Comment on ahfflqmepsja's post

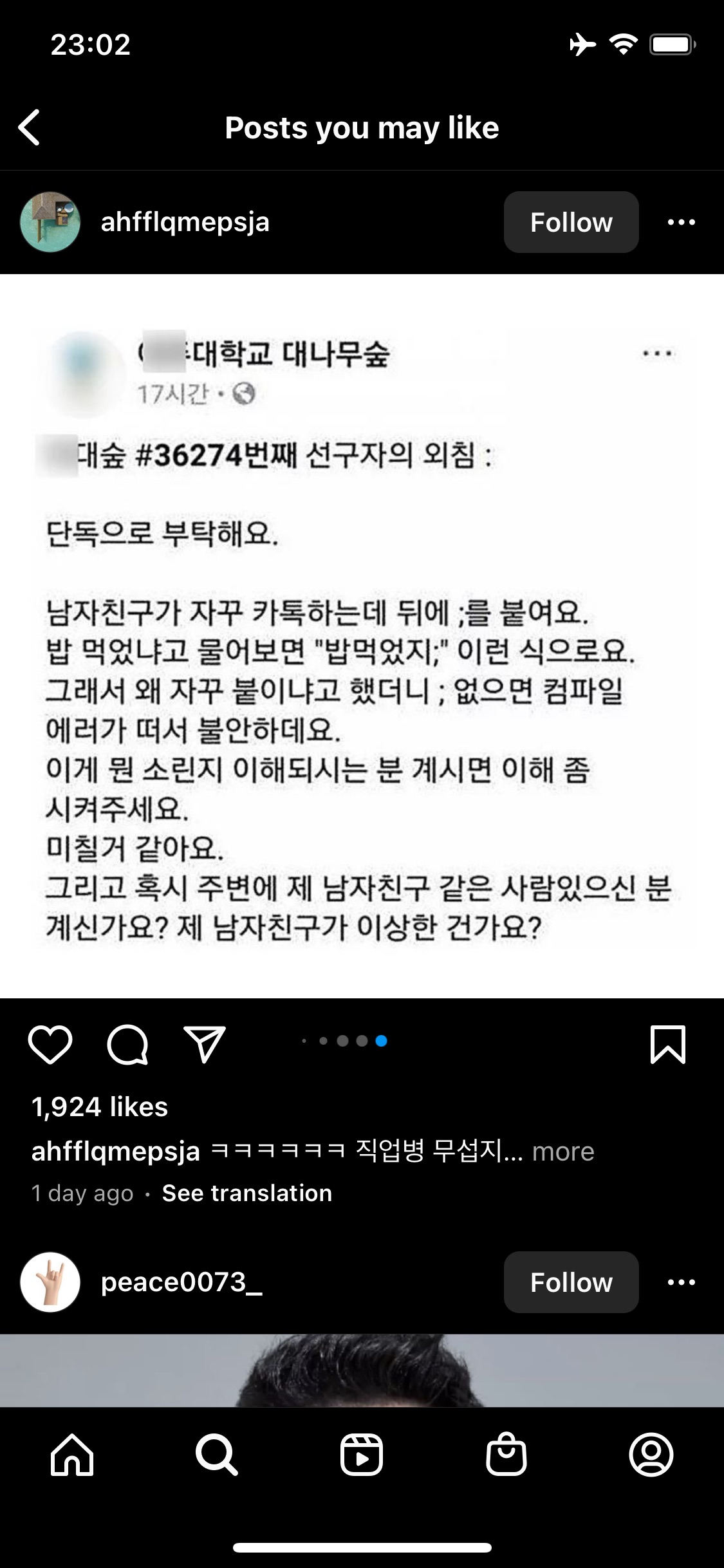click(x=127, y=1044)
